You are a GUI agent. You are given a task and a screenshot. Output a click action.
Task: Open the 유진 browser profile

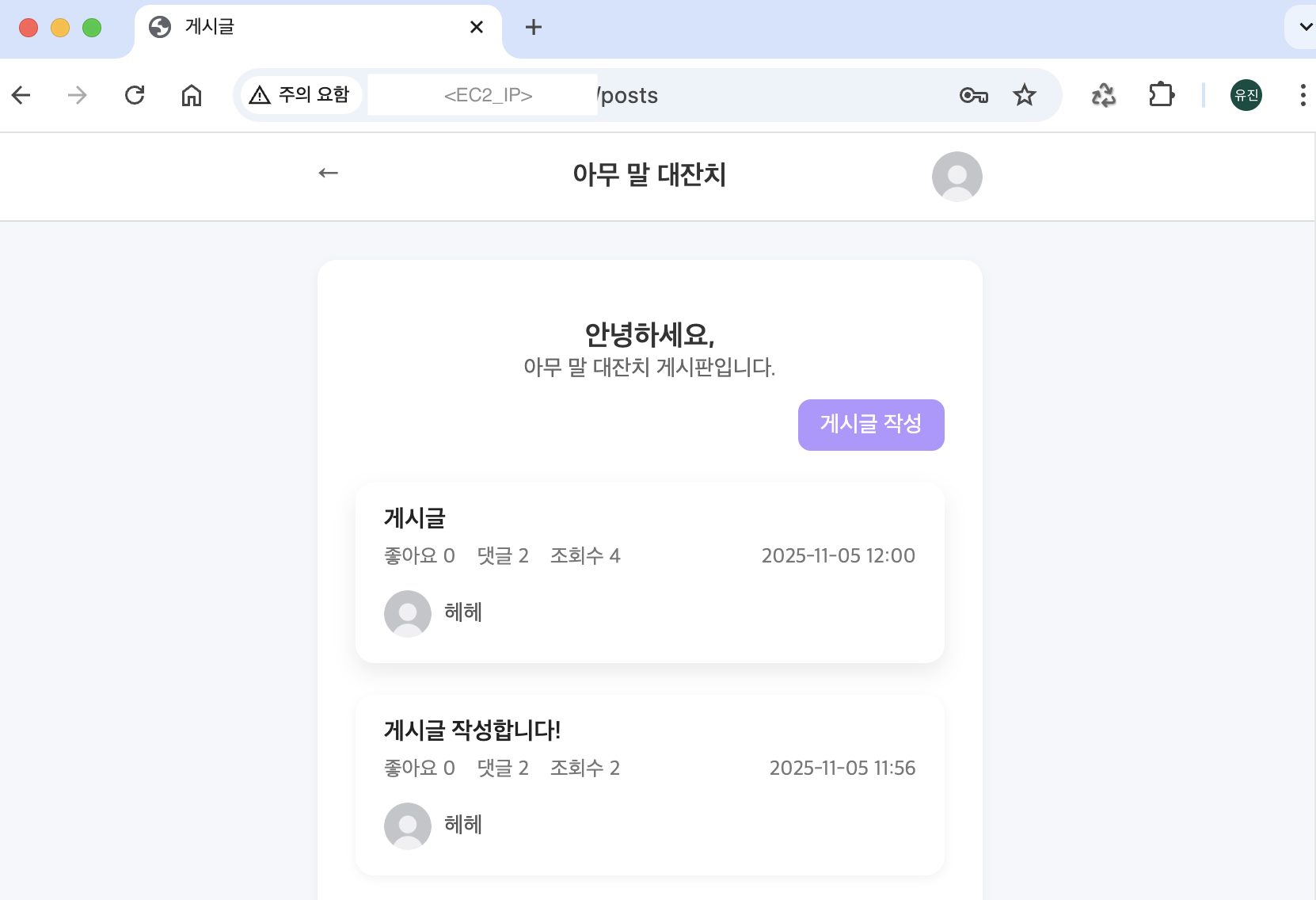click(x=1246, y=95)
